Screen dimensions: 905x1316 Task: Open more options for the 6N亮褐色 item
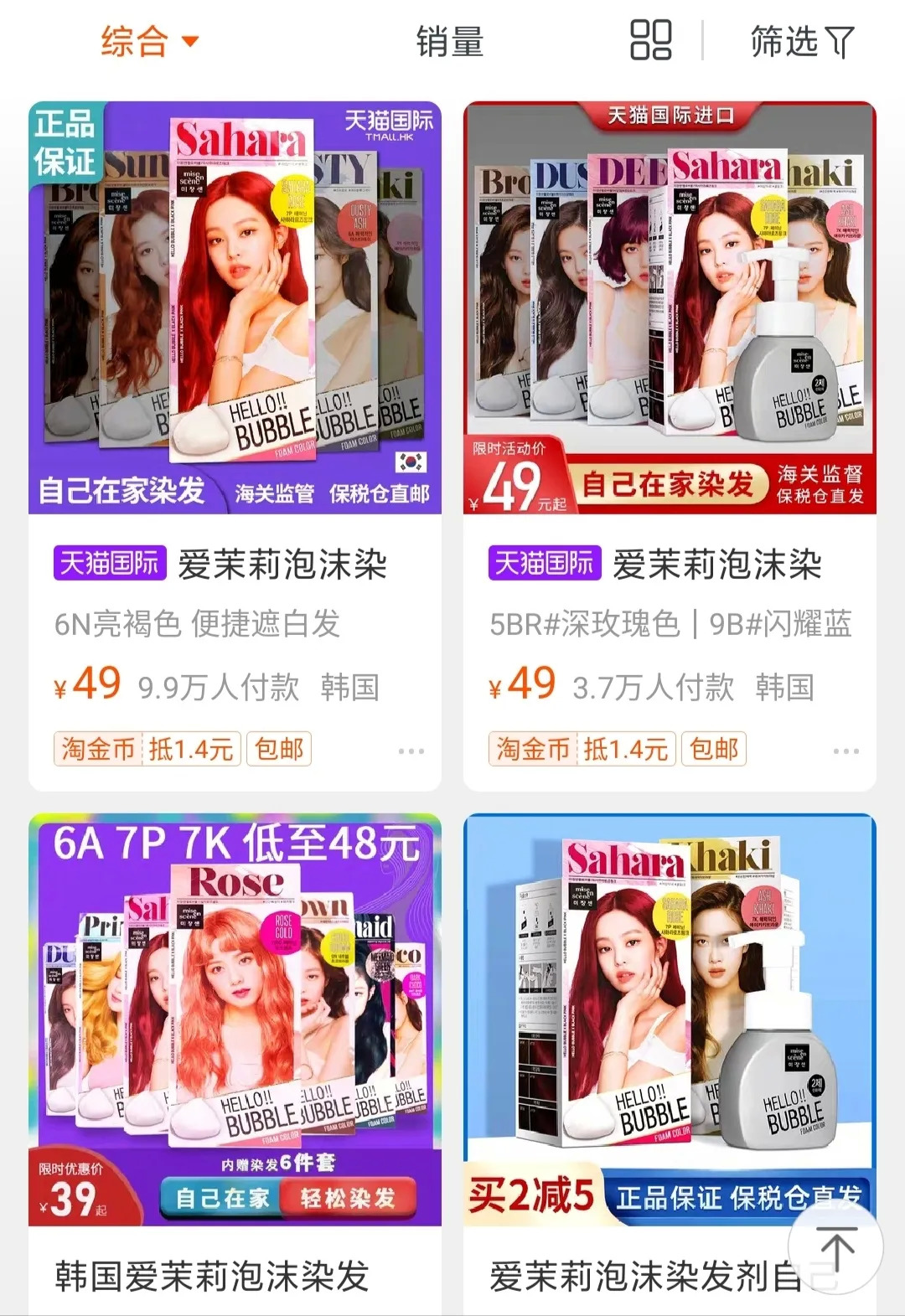pos(411,751)
